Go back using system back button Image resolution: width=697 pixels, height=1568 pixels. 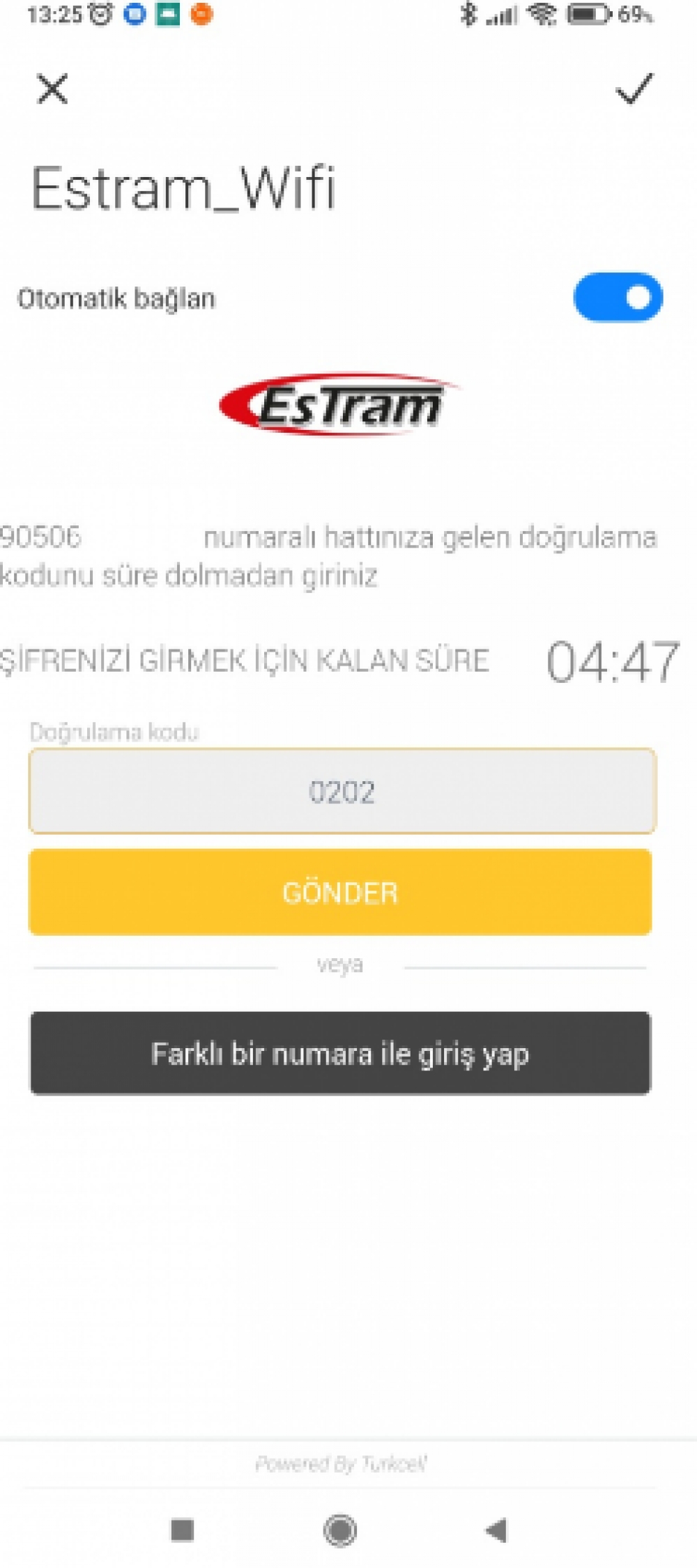click(496, 1530)
